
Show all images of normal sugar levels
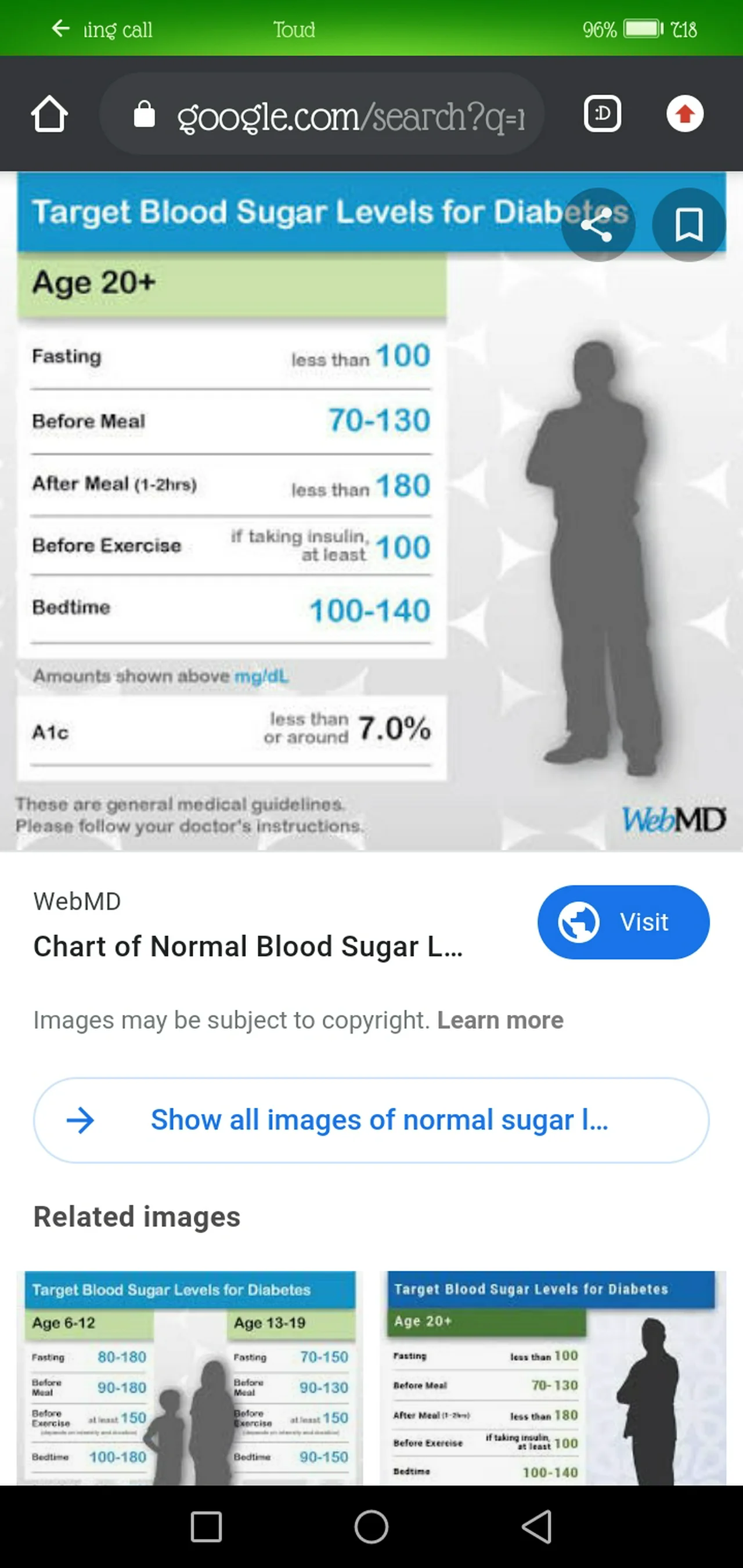(371, 1120)
